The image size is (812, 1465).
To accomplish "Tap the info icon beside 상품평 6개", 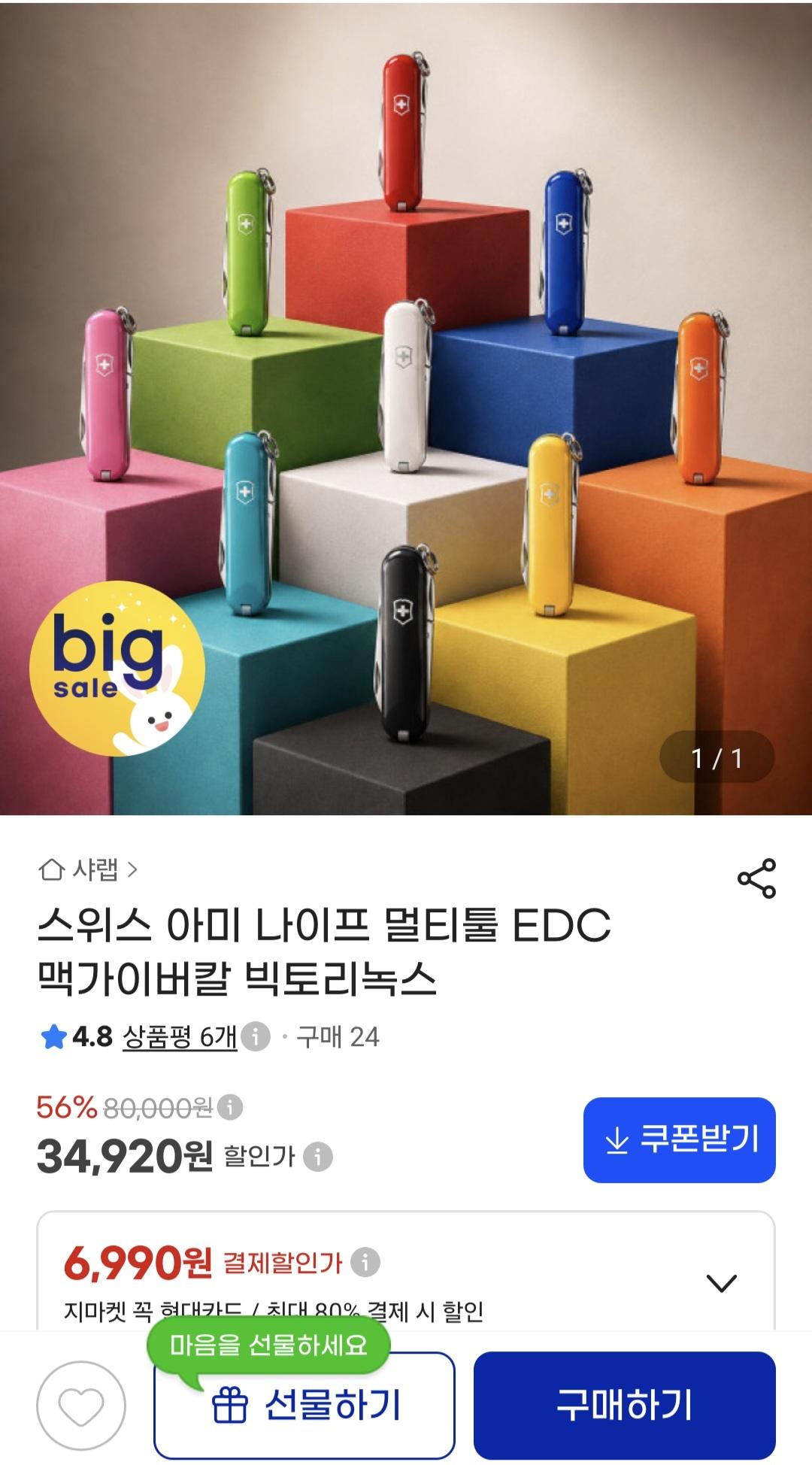I will tap(256, 1037).
